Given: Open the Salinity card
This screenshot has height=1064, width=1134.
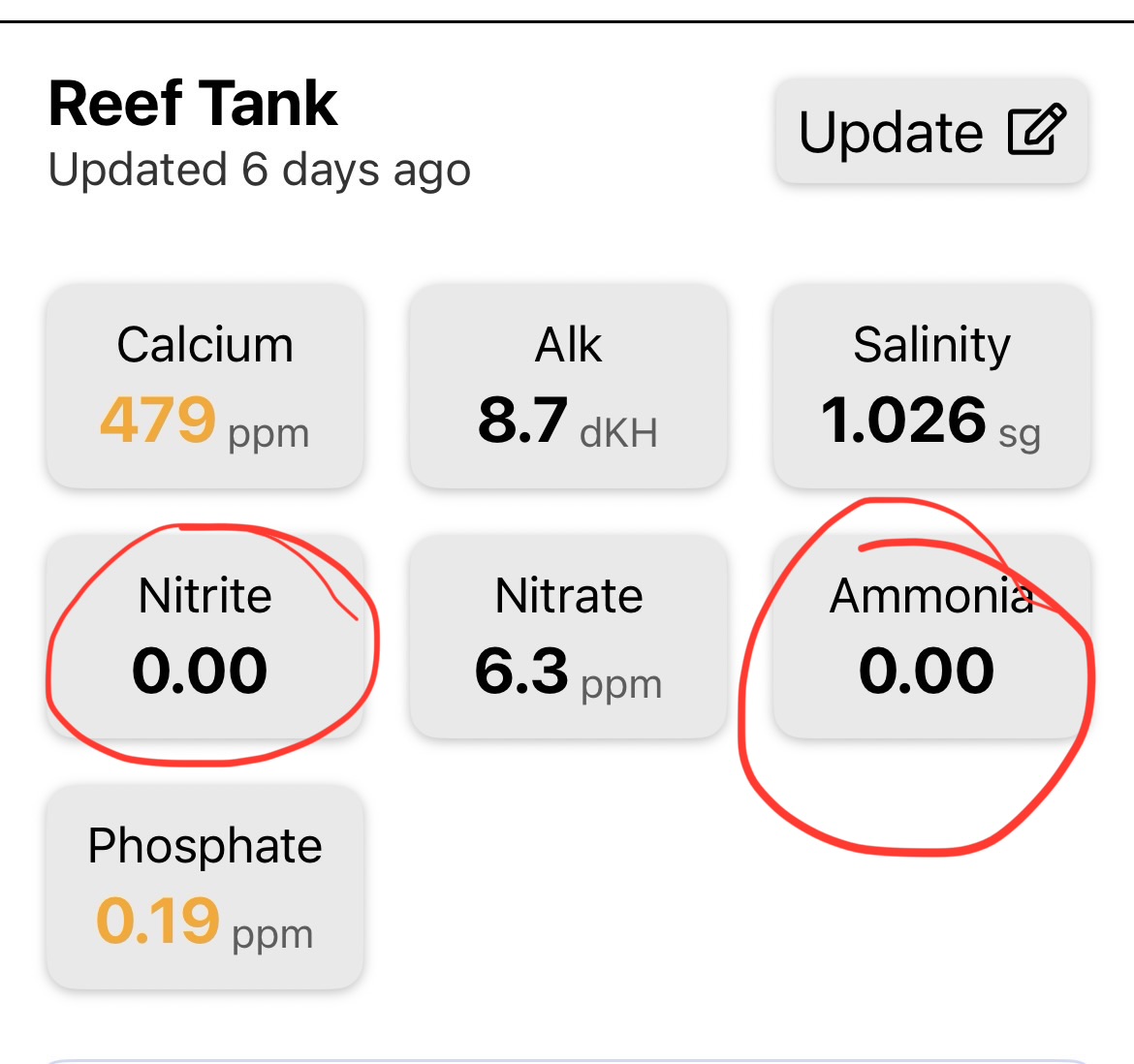Looking at the screenshot, I should (931, 387).
